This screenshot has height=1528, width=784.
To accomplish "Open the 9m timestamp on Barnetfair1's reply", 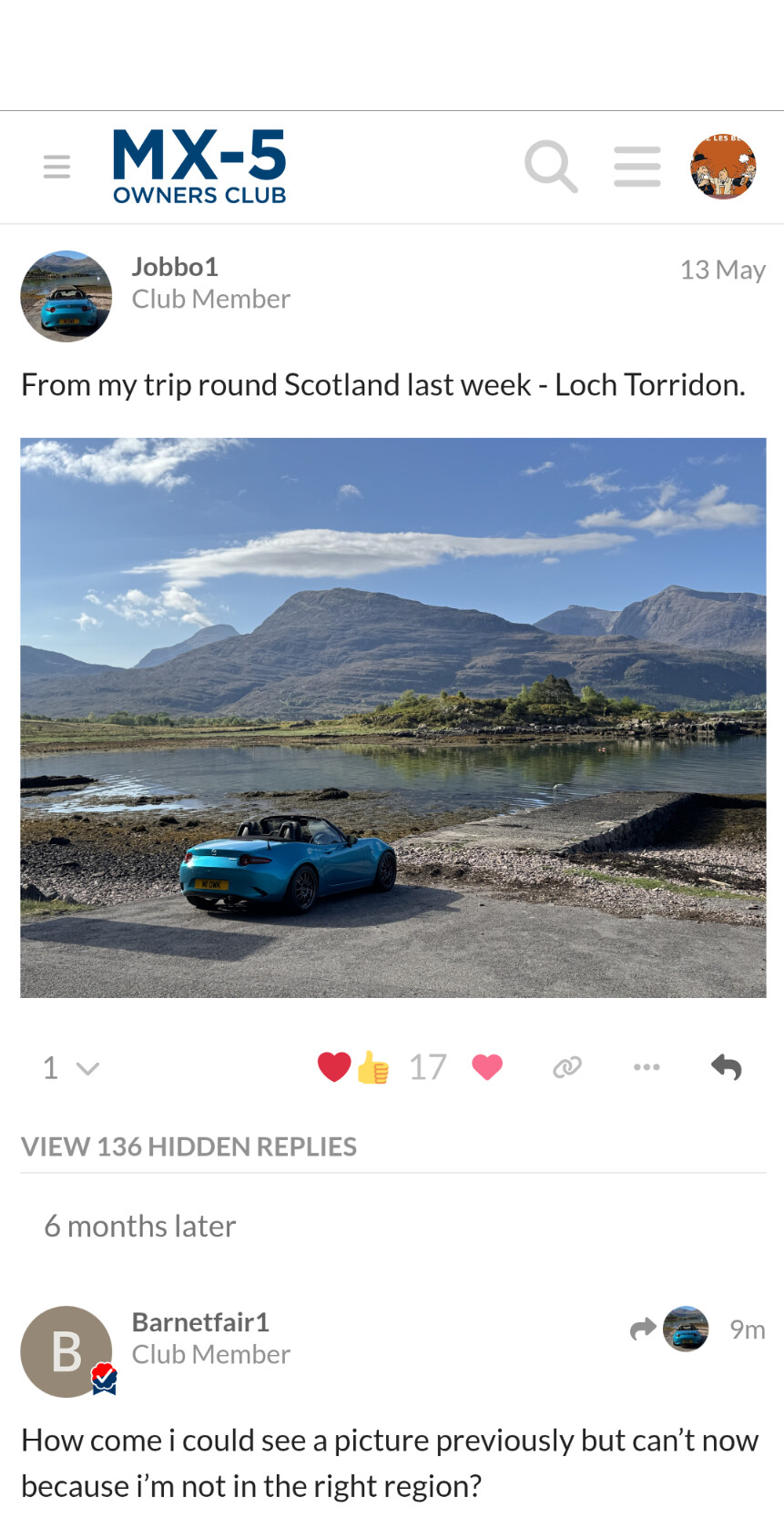I will point(747,1329).
